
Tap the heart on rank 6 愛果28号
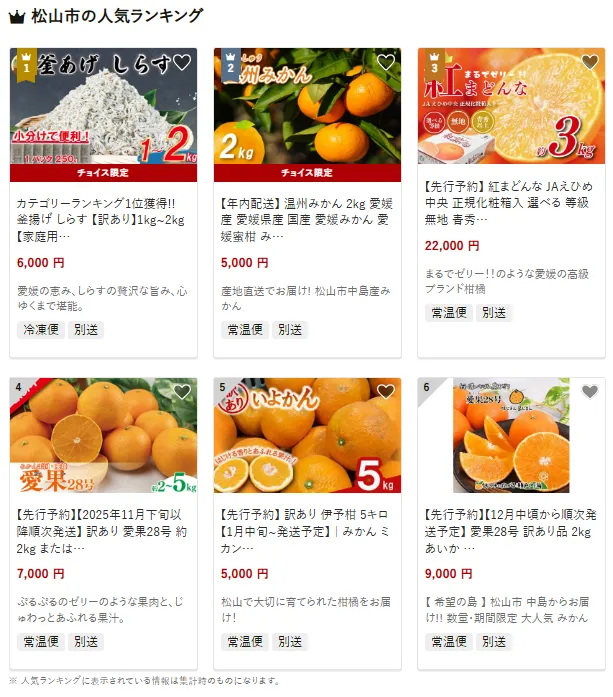click(x=590, y=392)
